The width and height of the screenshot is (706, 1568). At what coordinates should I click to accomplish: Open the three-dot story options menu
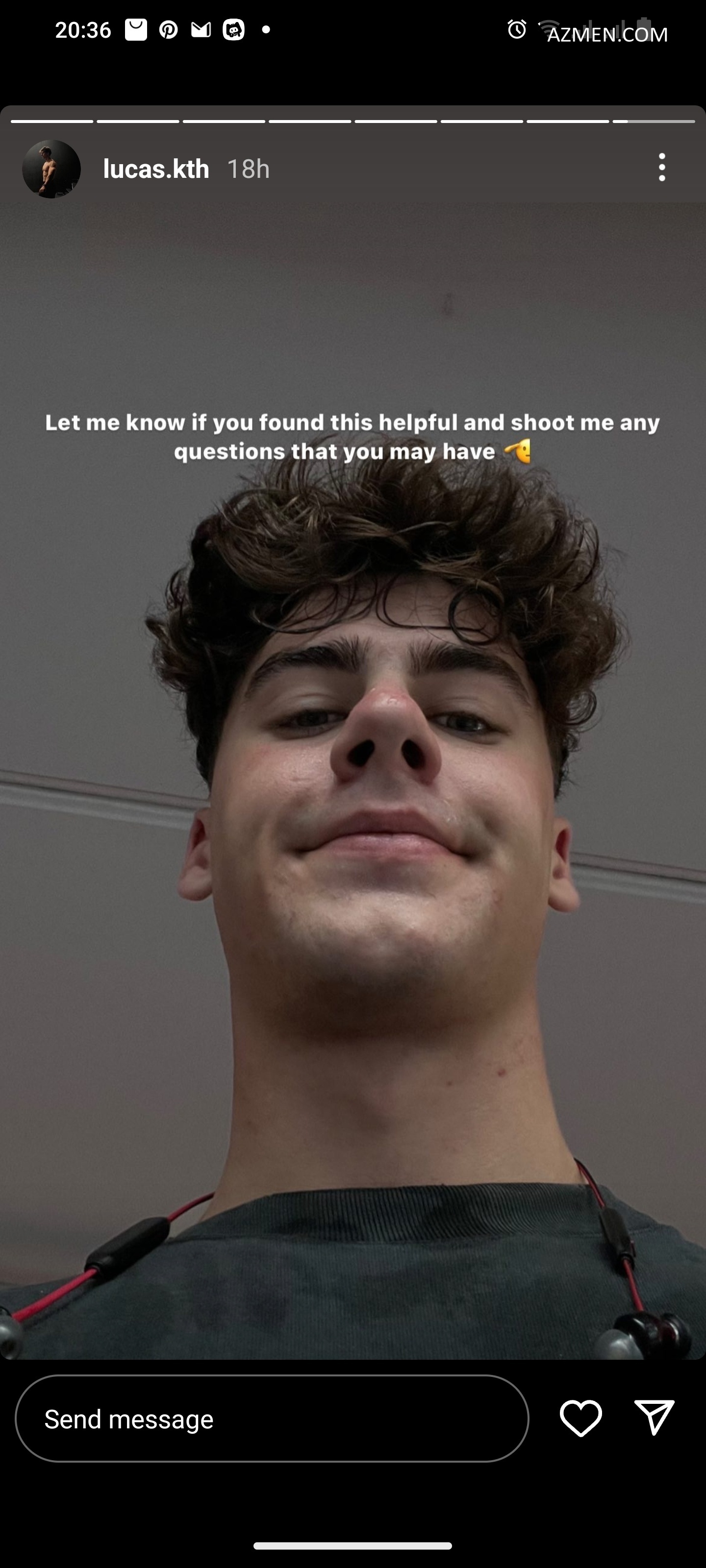[x=661, y=168]
